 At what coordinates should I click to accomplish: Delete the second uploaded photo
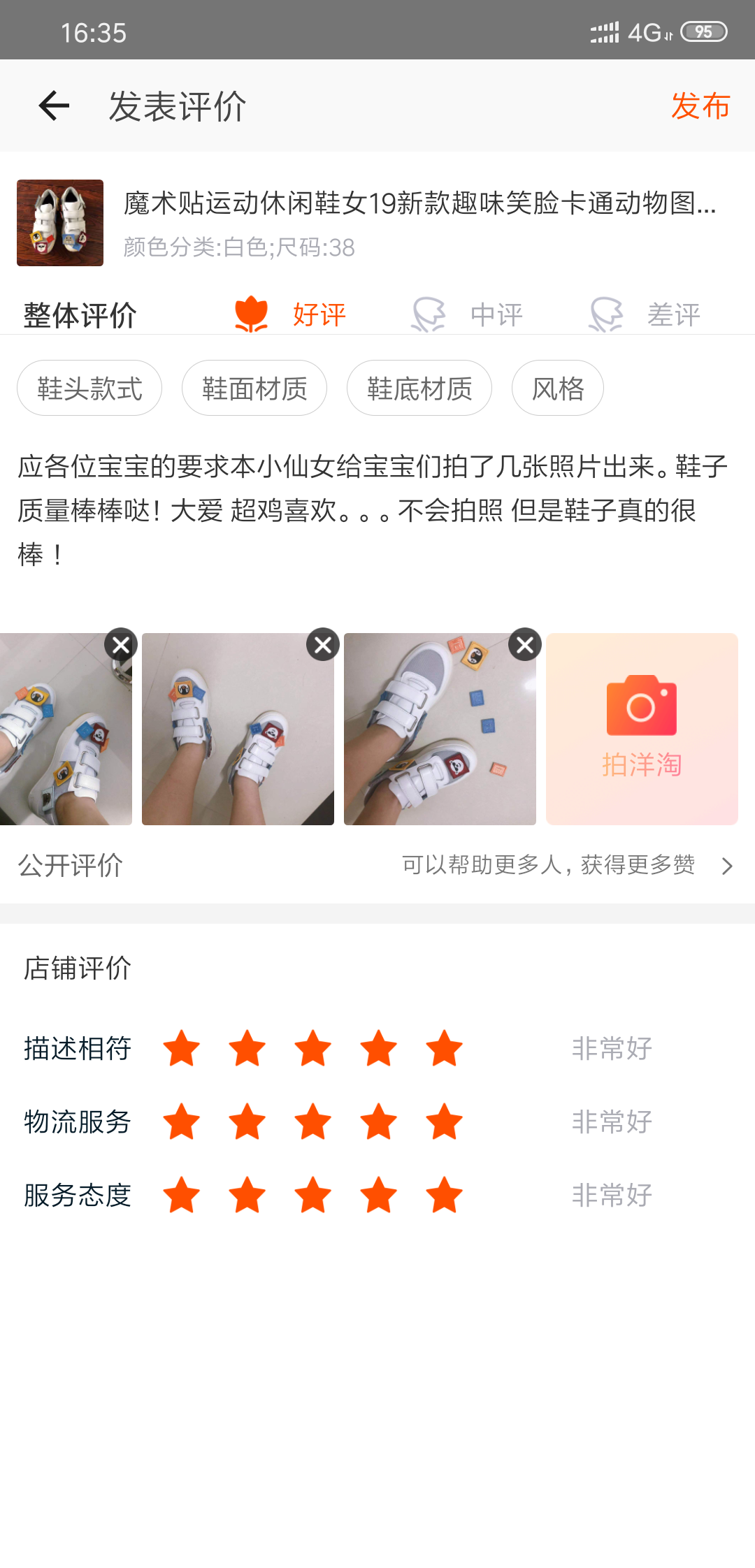pos(323,644)
